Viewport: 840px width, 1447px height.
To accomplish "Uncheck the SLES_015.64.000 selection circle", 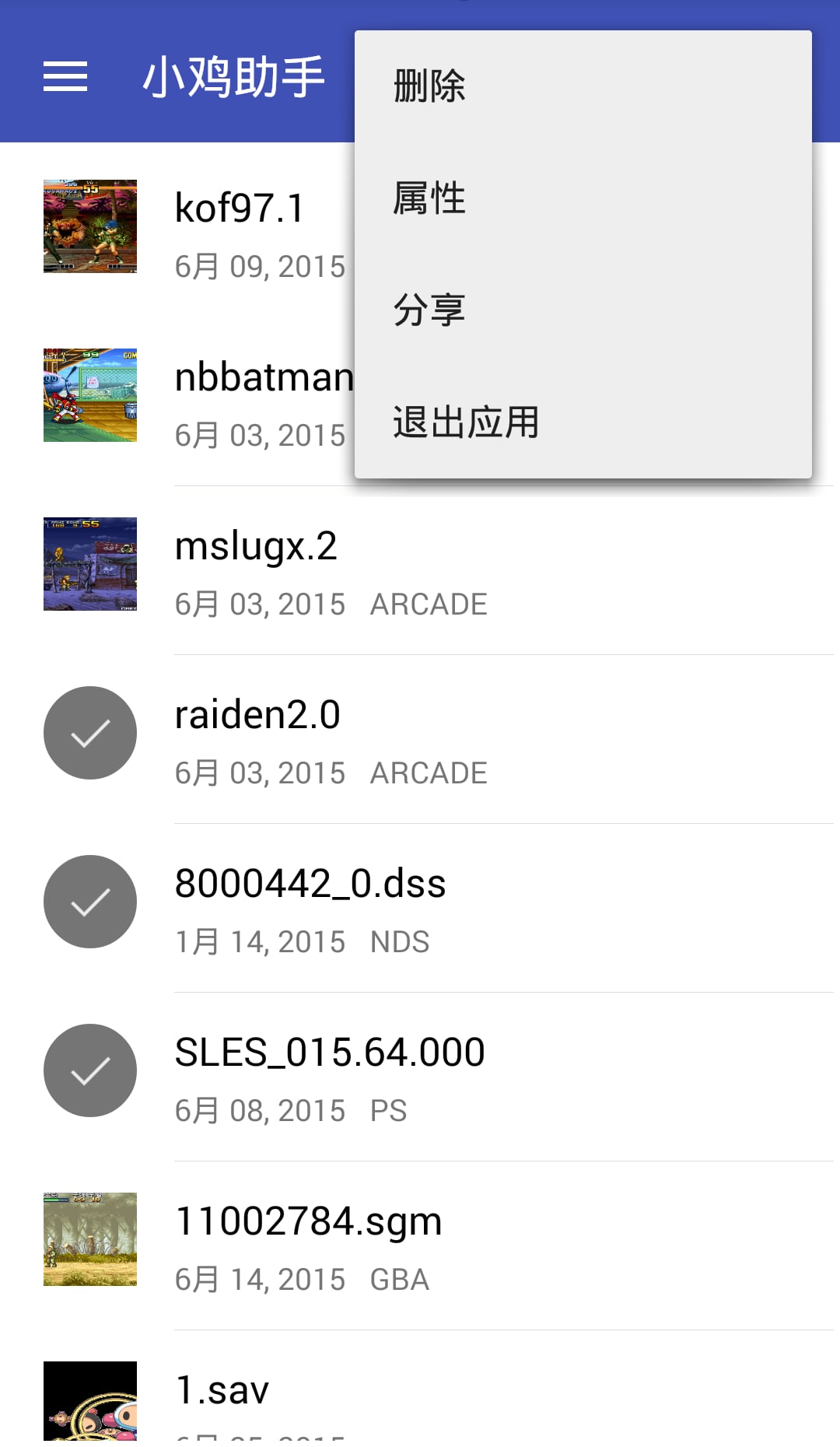I will click(89, 1070).
